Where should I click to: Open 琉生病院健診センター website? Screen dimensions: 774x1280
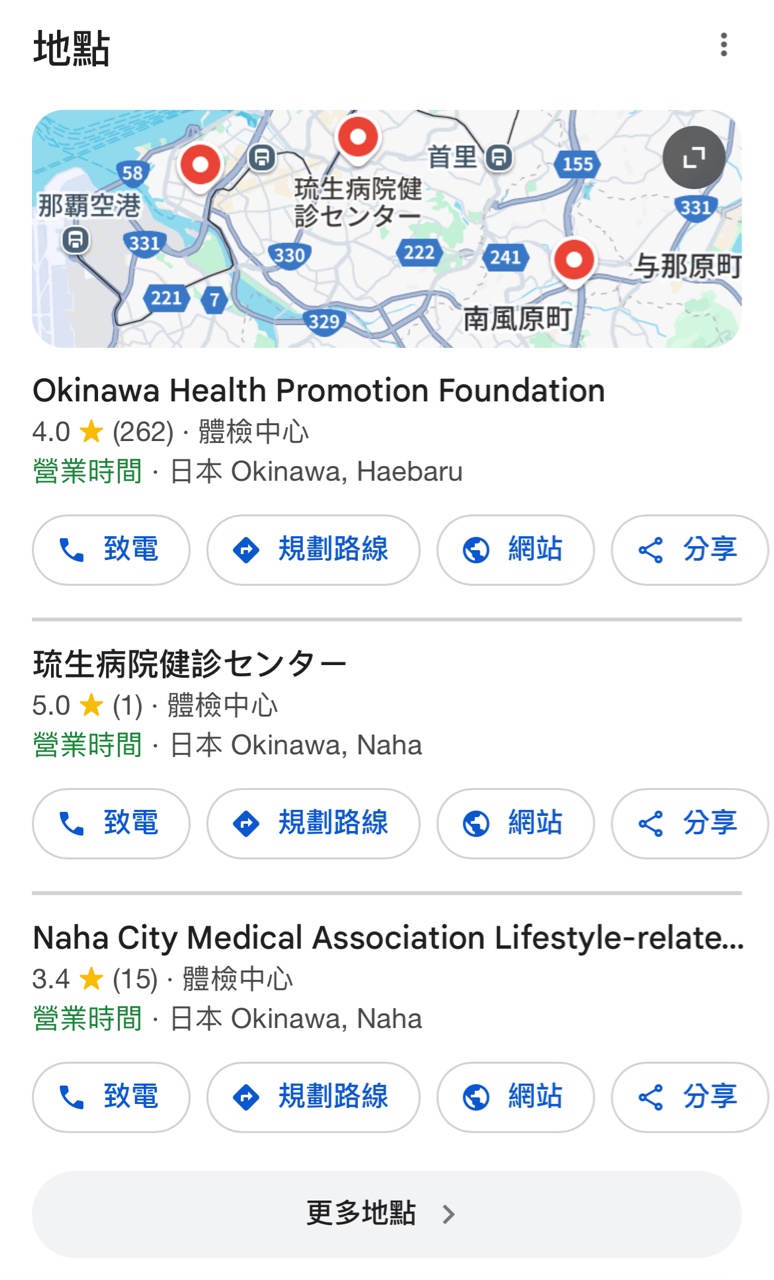coord(515,824)
